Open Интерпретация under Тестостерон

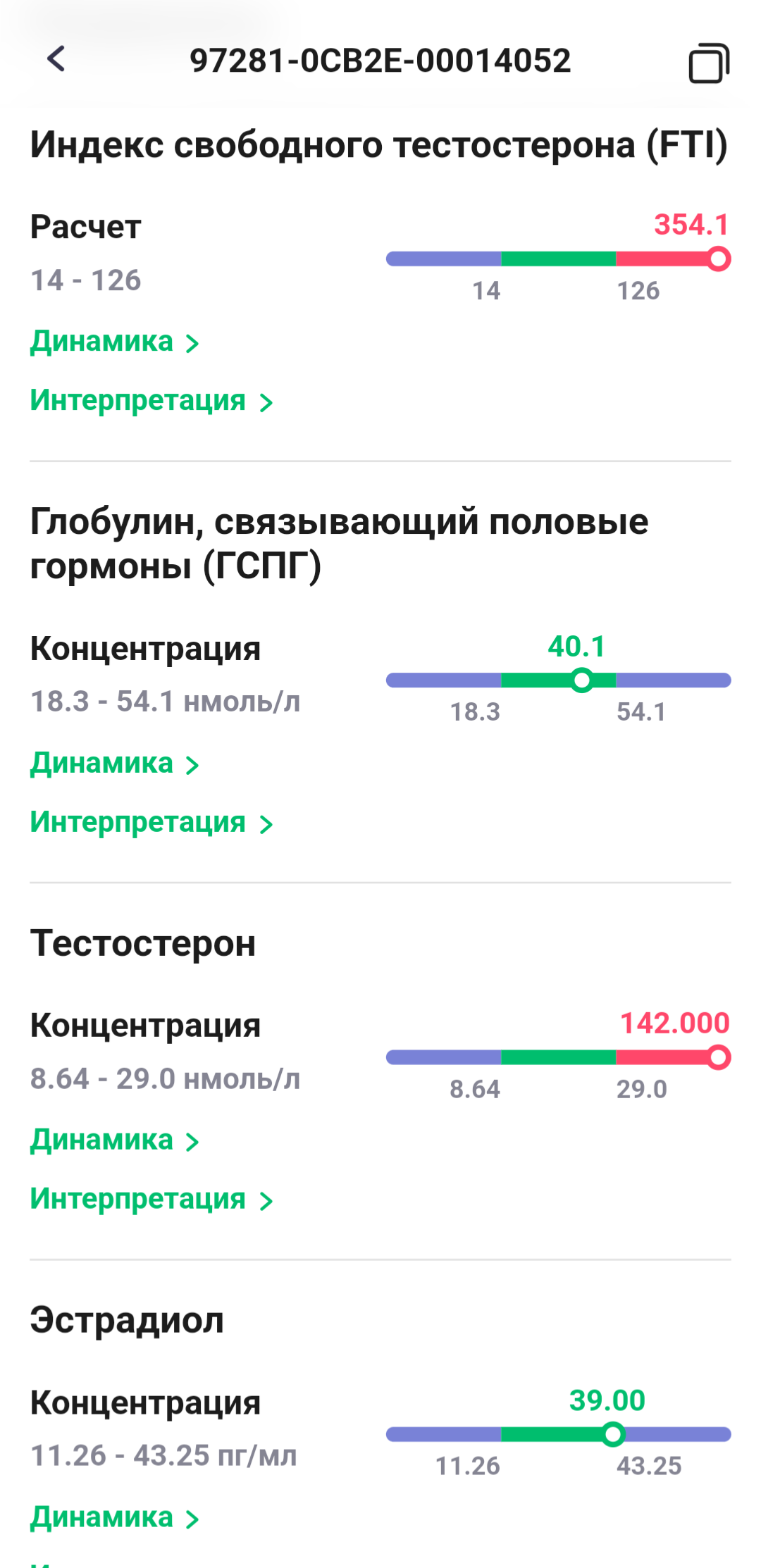151,1200
